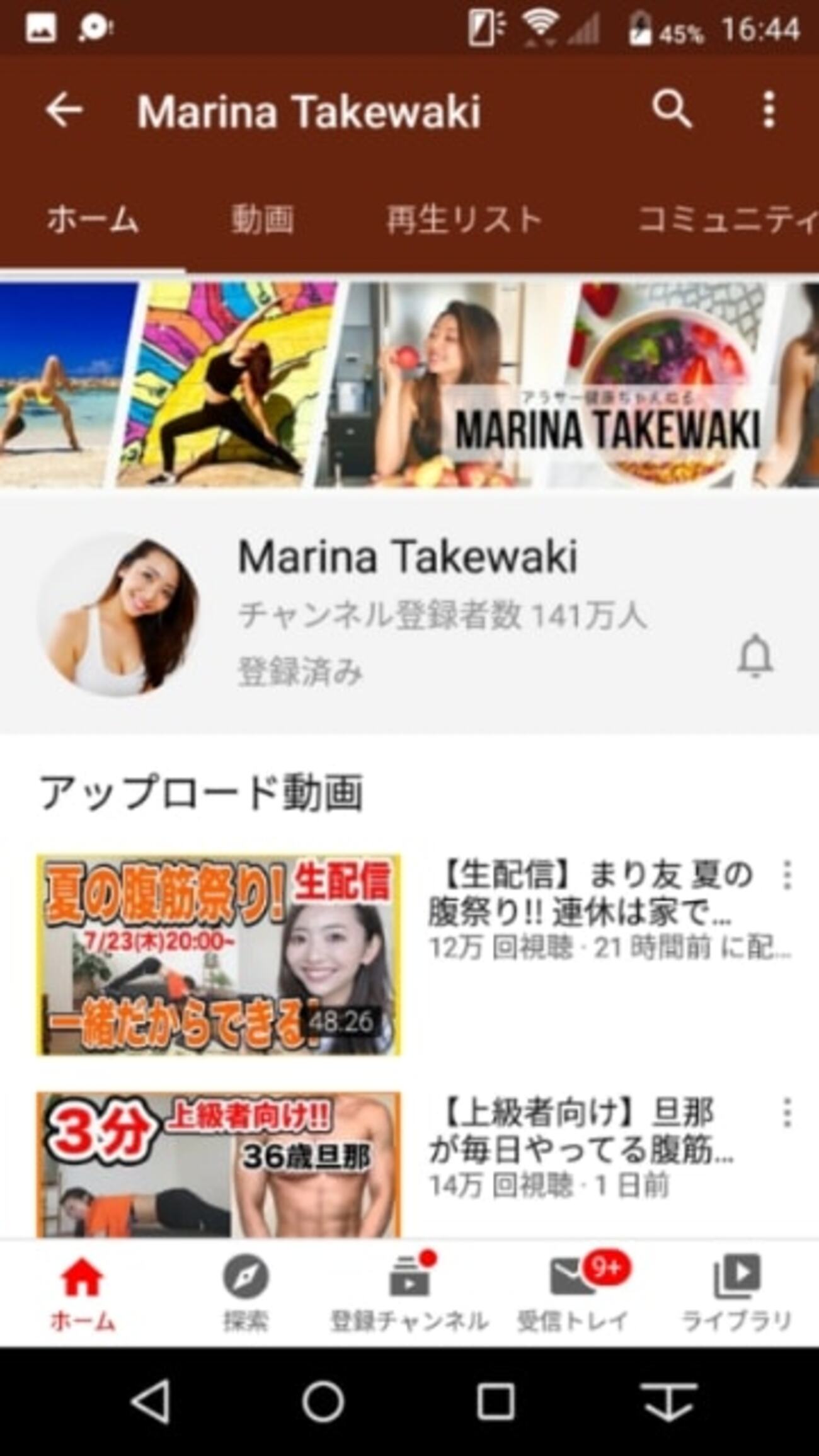Play the 夏の腹筋祭り live stream video
819x1456 pixels.
[x=218, y=954]
